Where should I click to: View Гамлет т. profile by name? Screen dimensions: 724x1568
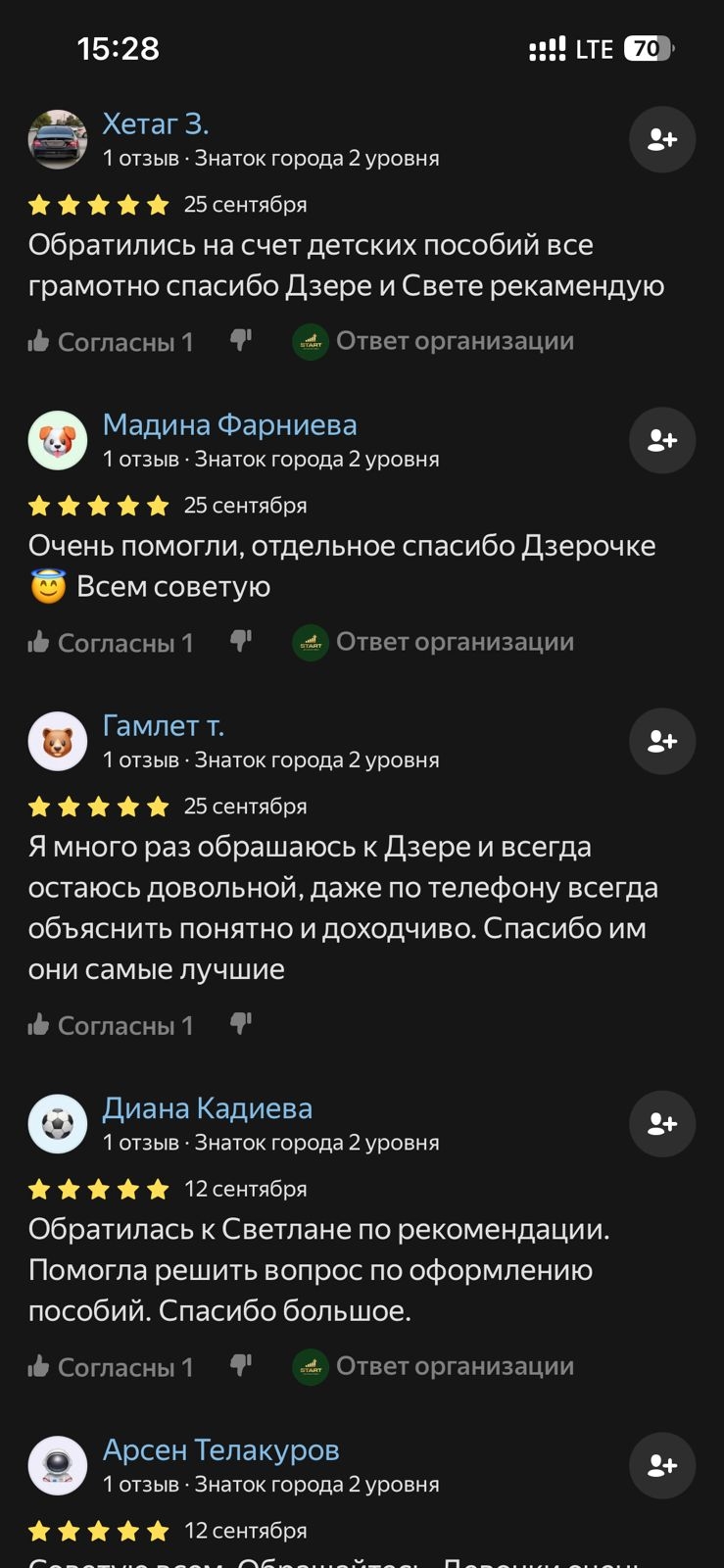(x=164, y=726)
